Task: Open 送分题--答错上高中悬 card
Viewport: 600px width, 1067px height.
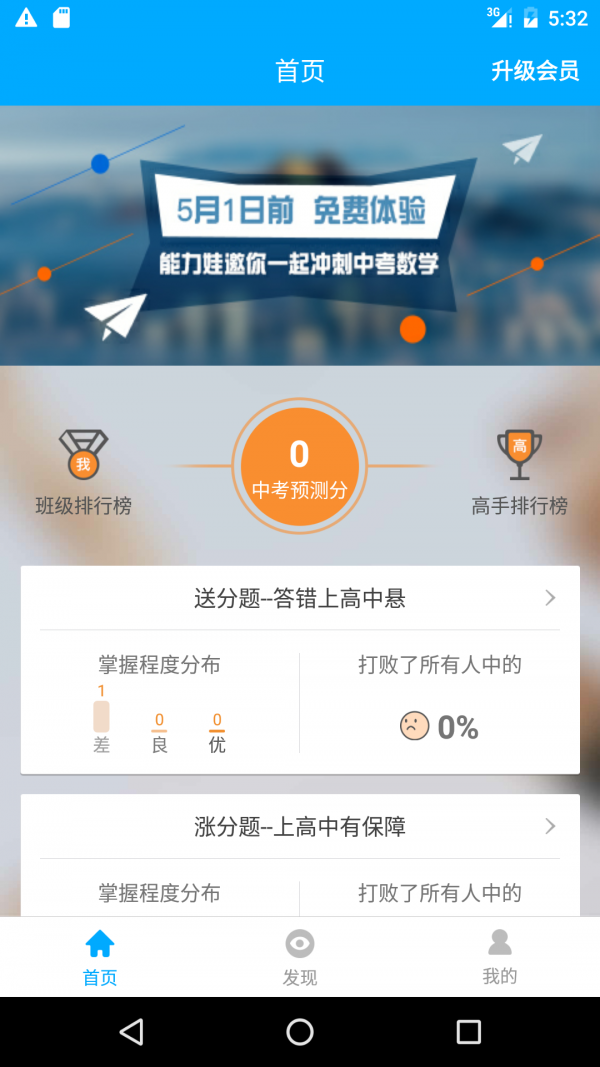Action: point(300,599)
